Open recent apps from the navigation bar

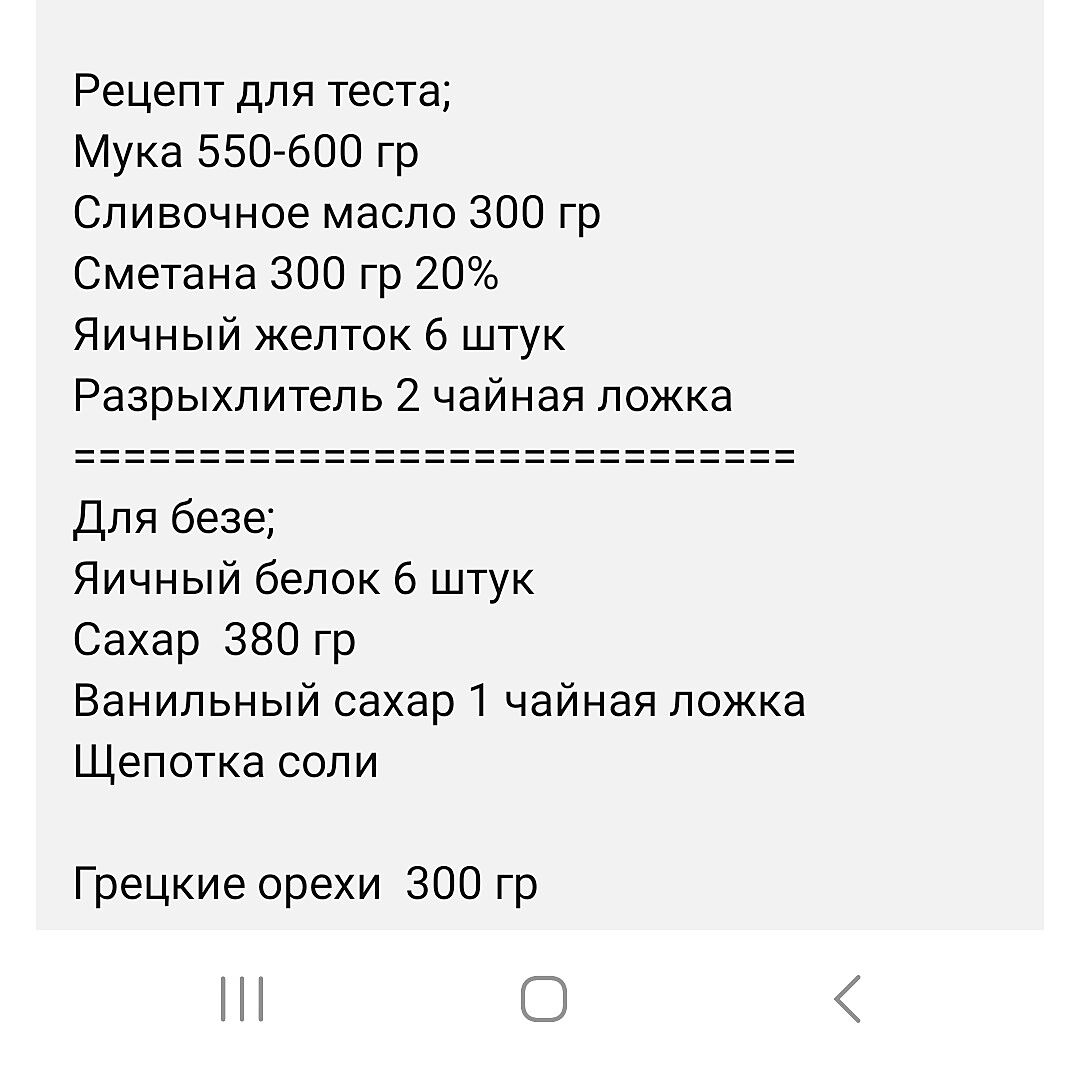click(x=241, y=998)
